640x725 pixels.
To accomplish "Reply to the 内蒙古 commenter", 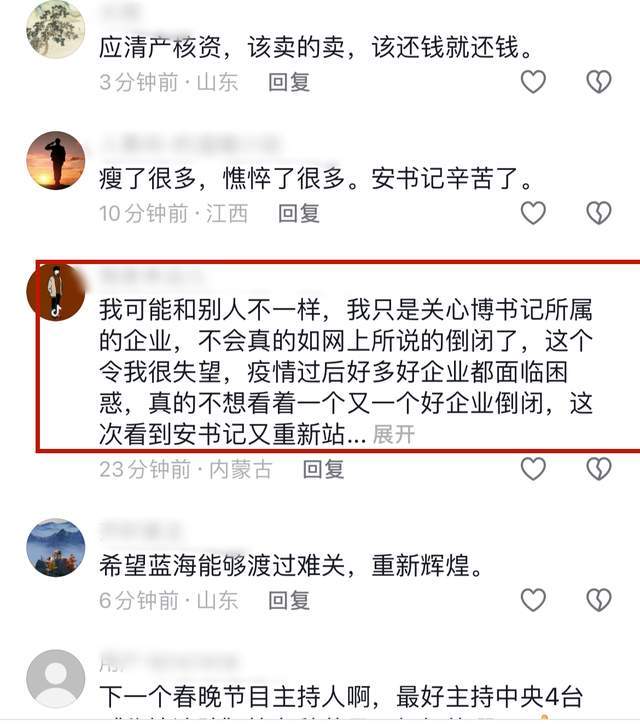I will [322, 468].
